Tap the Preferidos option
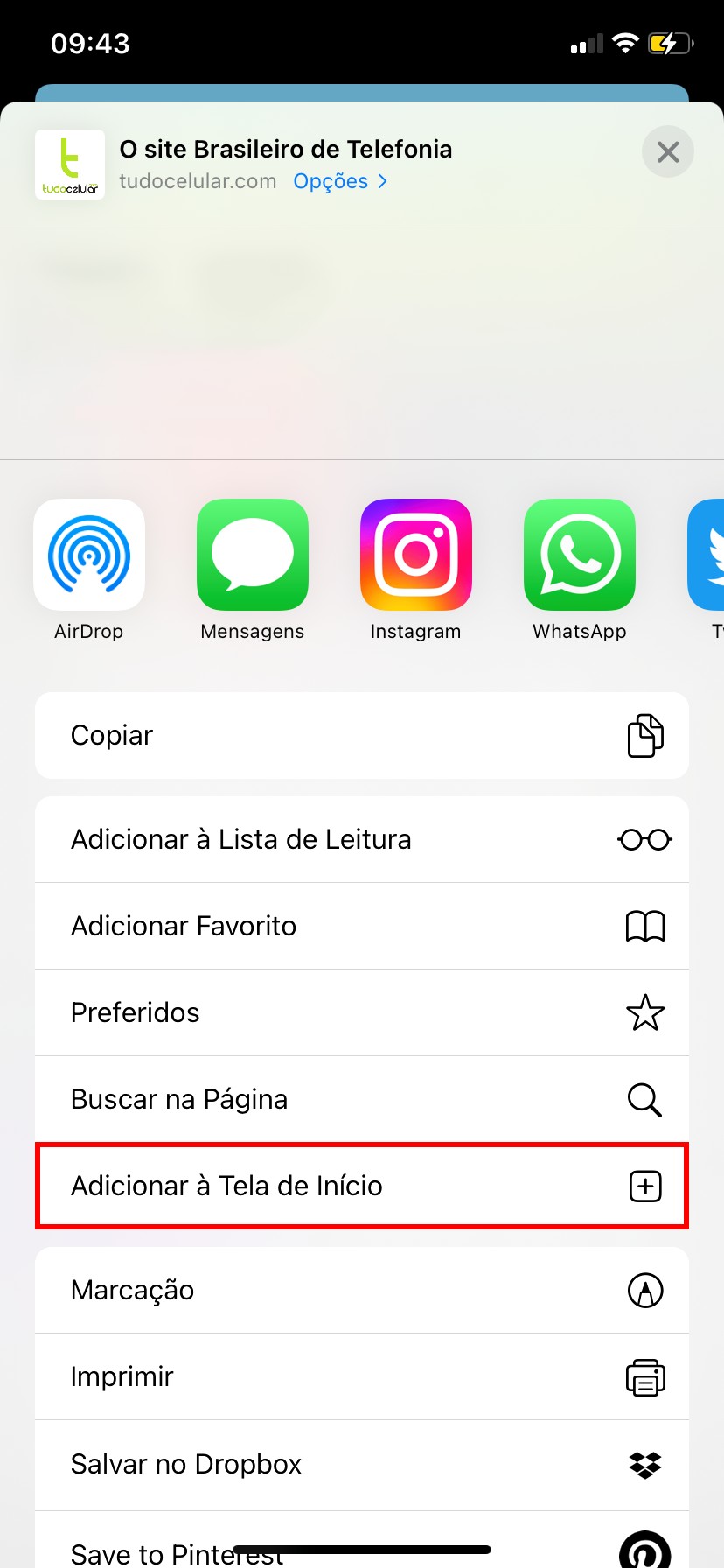This screenshot has height=1568, width=724. click(362, 1012)
